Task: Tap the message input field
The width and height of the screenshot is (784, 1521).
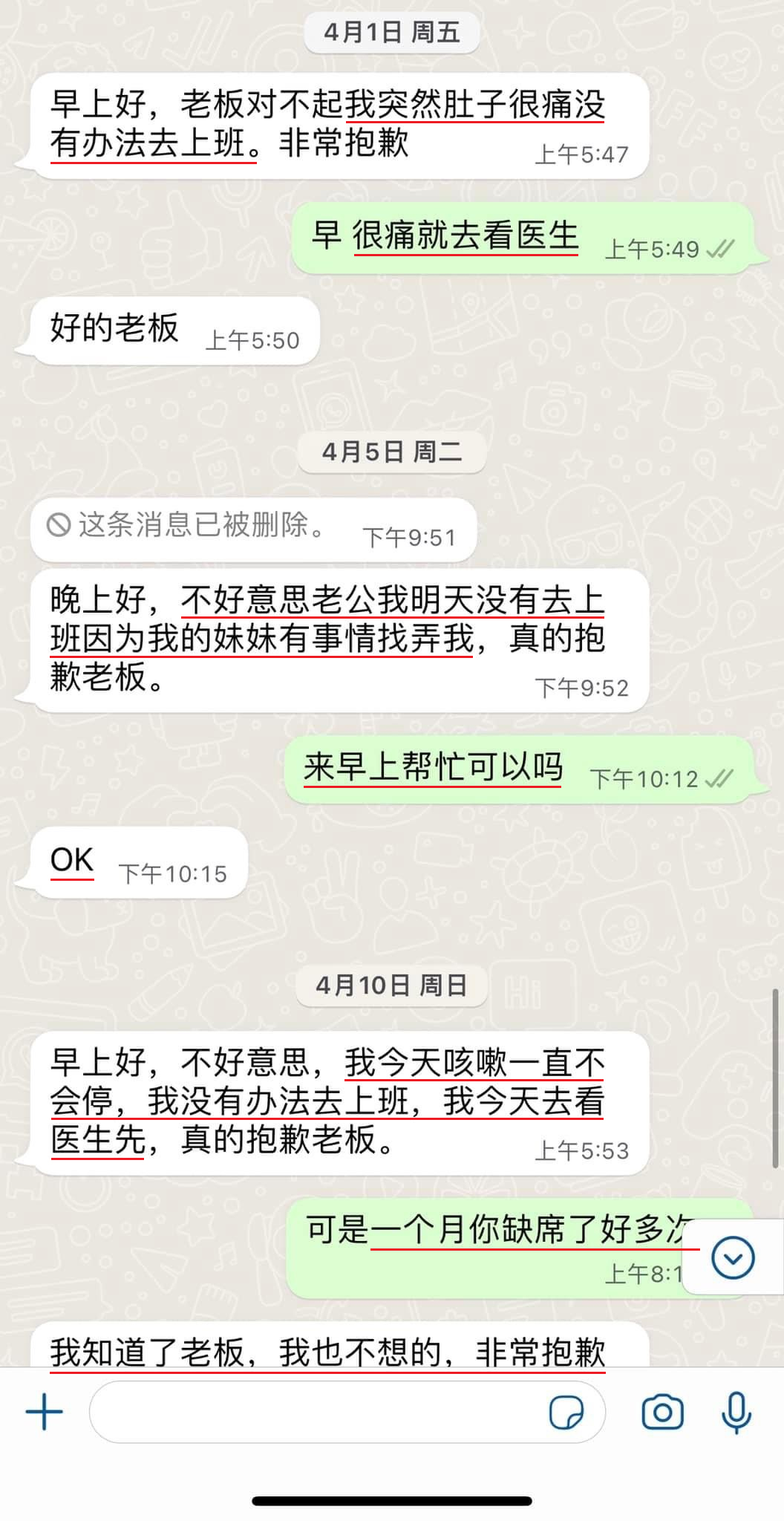Action: (312, 1412)
